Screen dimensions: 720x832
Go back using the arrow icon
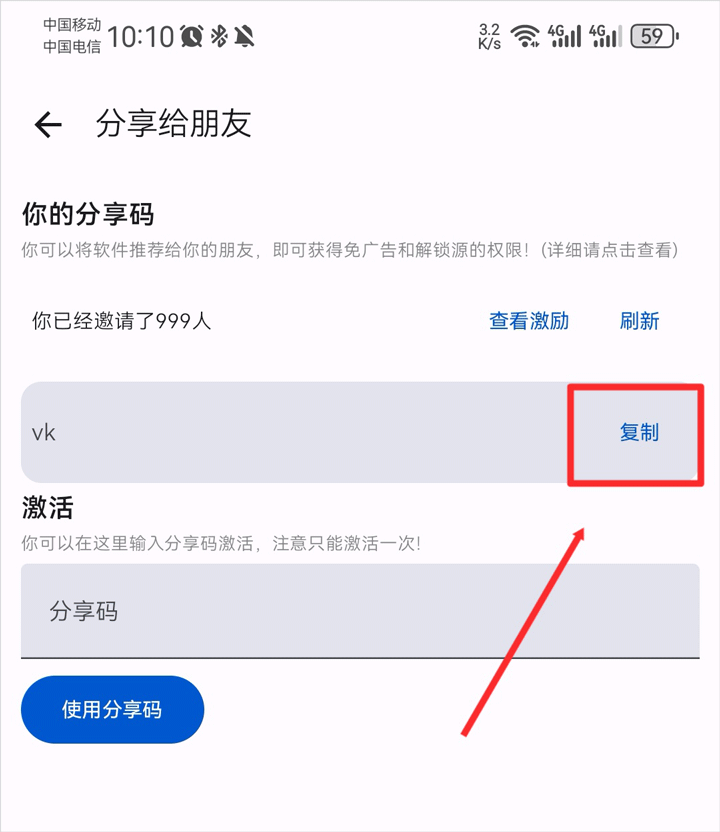(48, 125)
